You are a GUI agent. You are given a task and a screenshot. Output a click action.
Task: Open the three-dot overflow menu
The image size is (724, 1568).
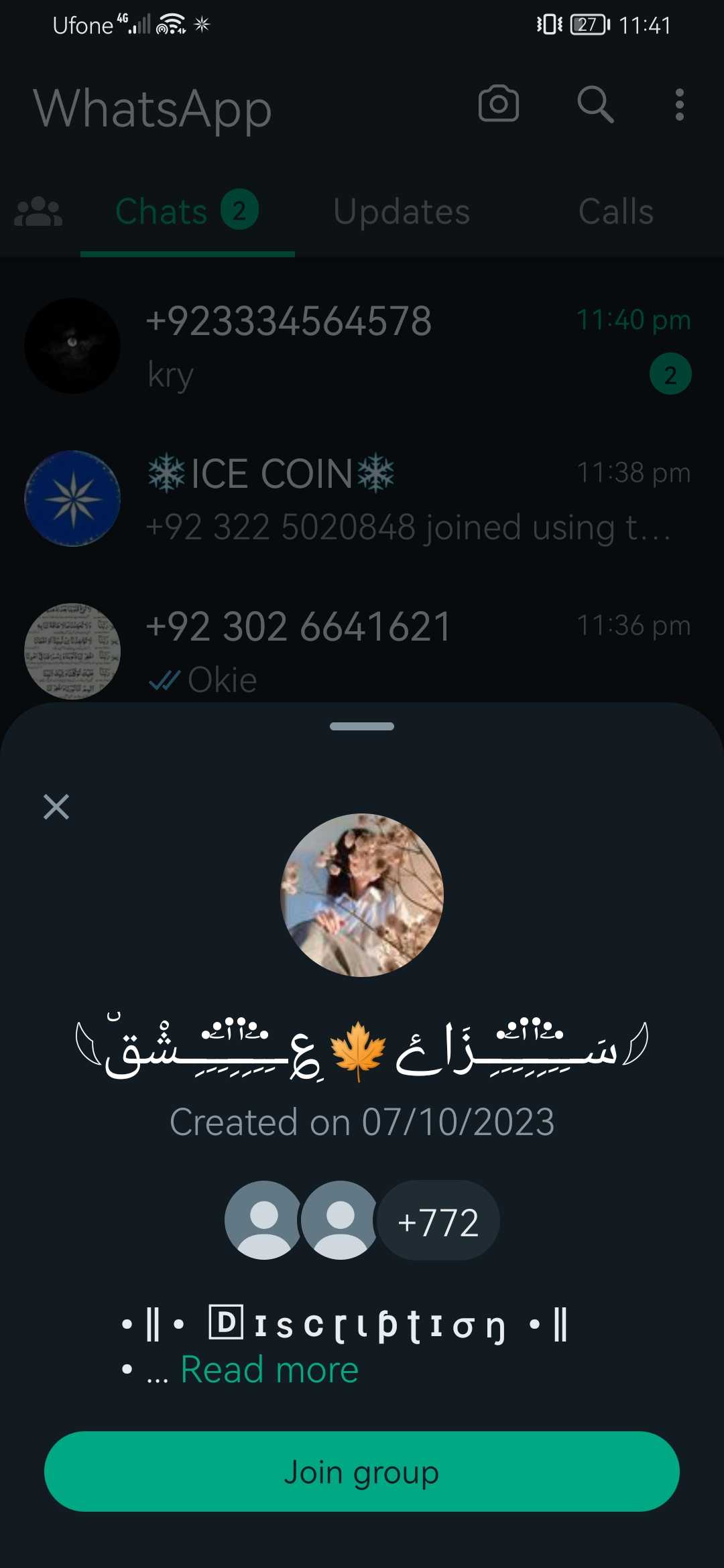pyautogui.click(x=680, y=105)
